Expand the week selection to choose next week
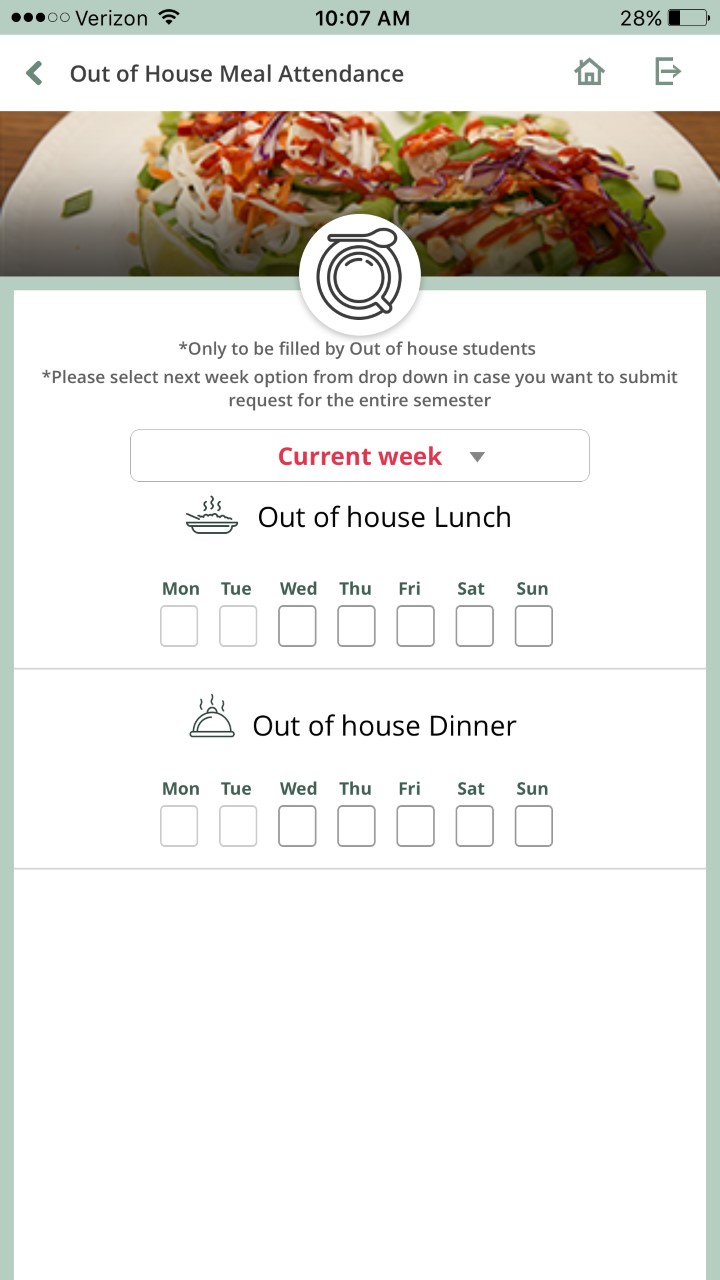The width and height of the screenshot is (720, 1280). pos(359,455)
